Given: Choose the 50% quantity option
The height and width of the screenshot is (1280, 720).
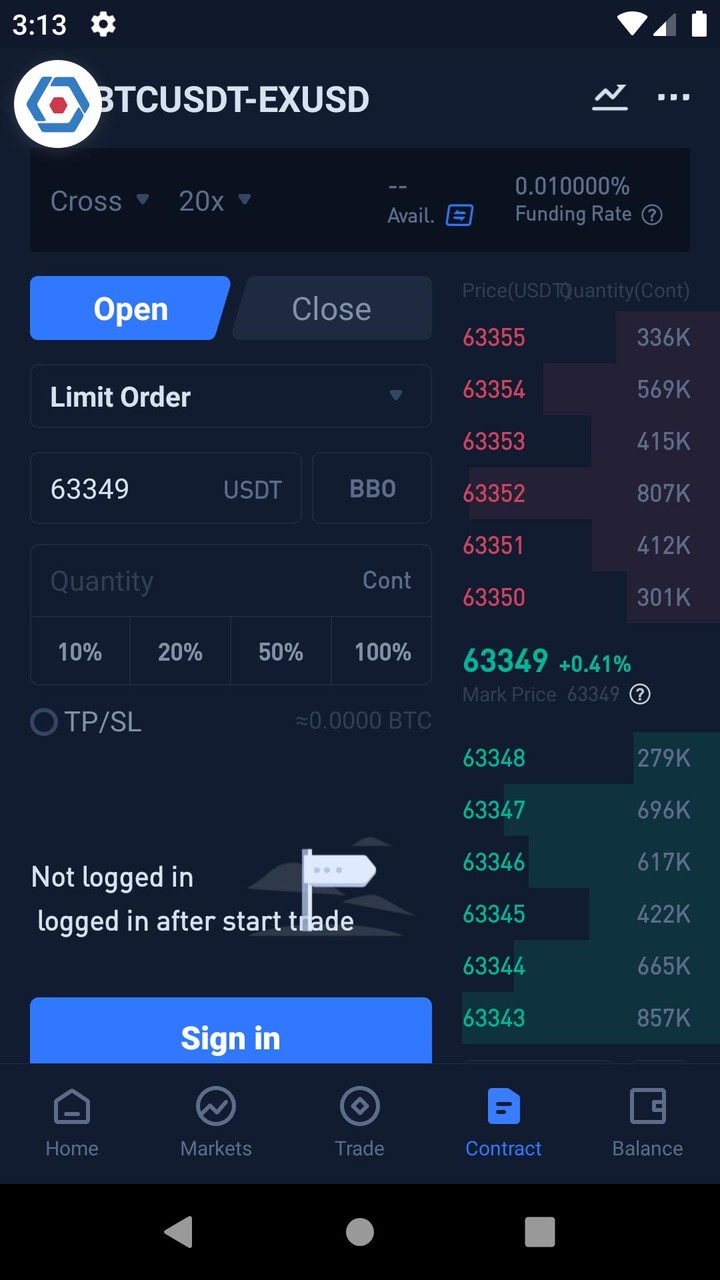Looking at the screenshot, I should pyautogui.click(x=281, y=652).
